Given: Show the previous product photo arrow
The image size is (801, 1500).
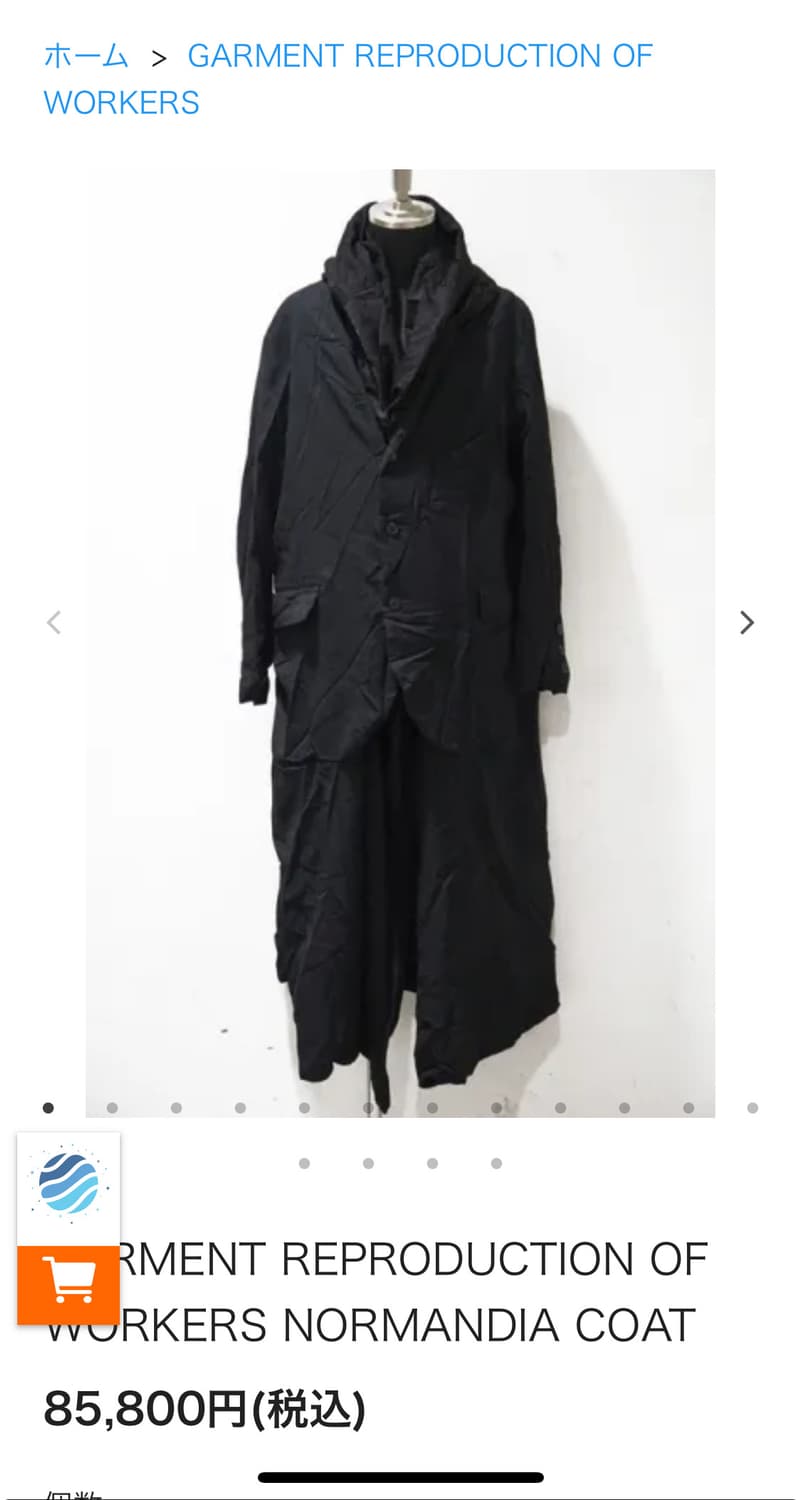Looking at the screenshot, I should (x=54, y=623).
